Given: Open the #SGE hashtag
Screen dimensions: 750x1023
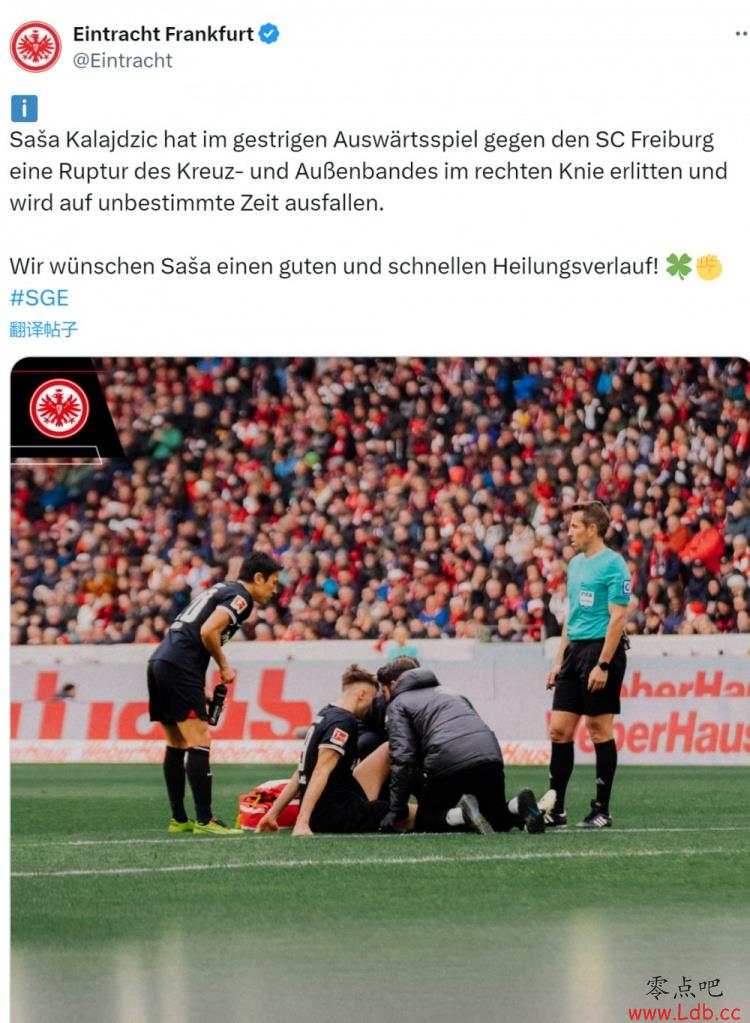Looking at the screenshot, I should point(39,297).
